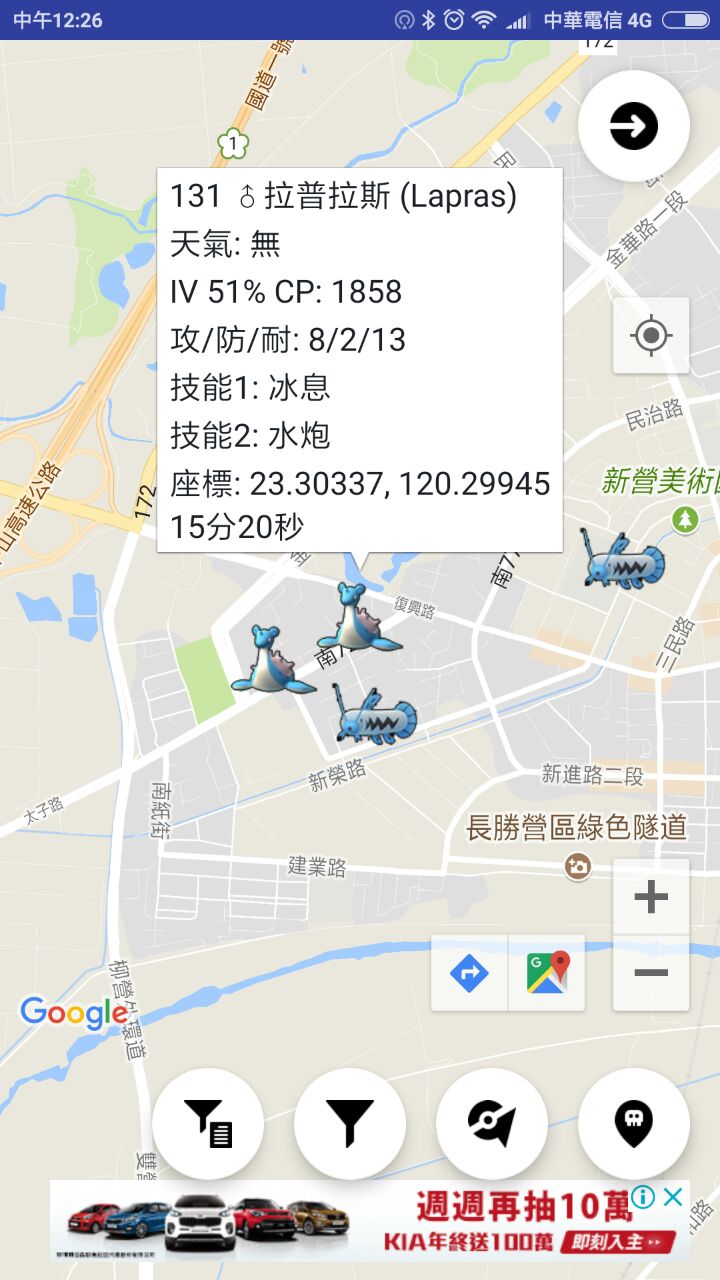Select the Wailmer marker above 新榮路
The width and height of the screenshot is (720, 1280).
point(374,714)
